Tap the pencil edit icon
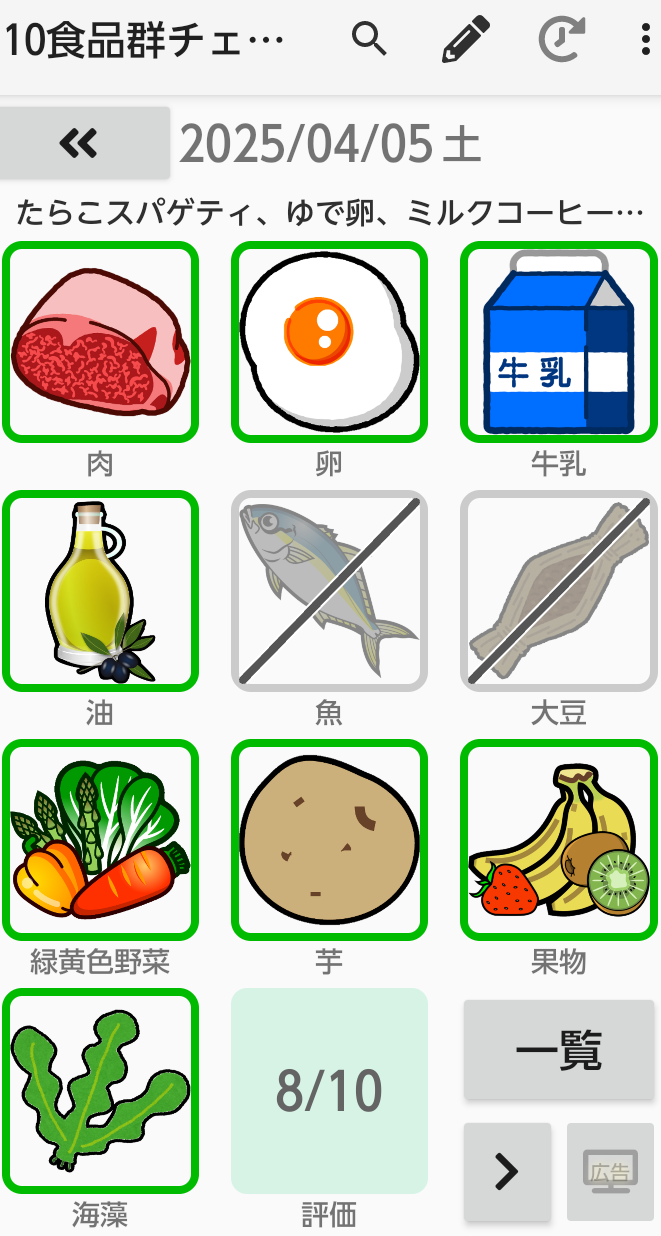Screen dimensions: 661x1236 coord(465,40)
